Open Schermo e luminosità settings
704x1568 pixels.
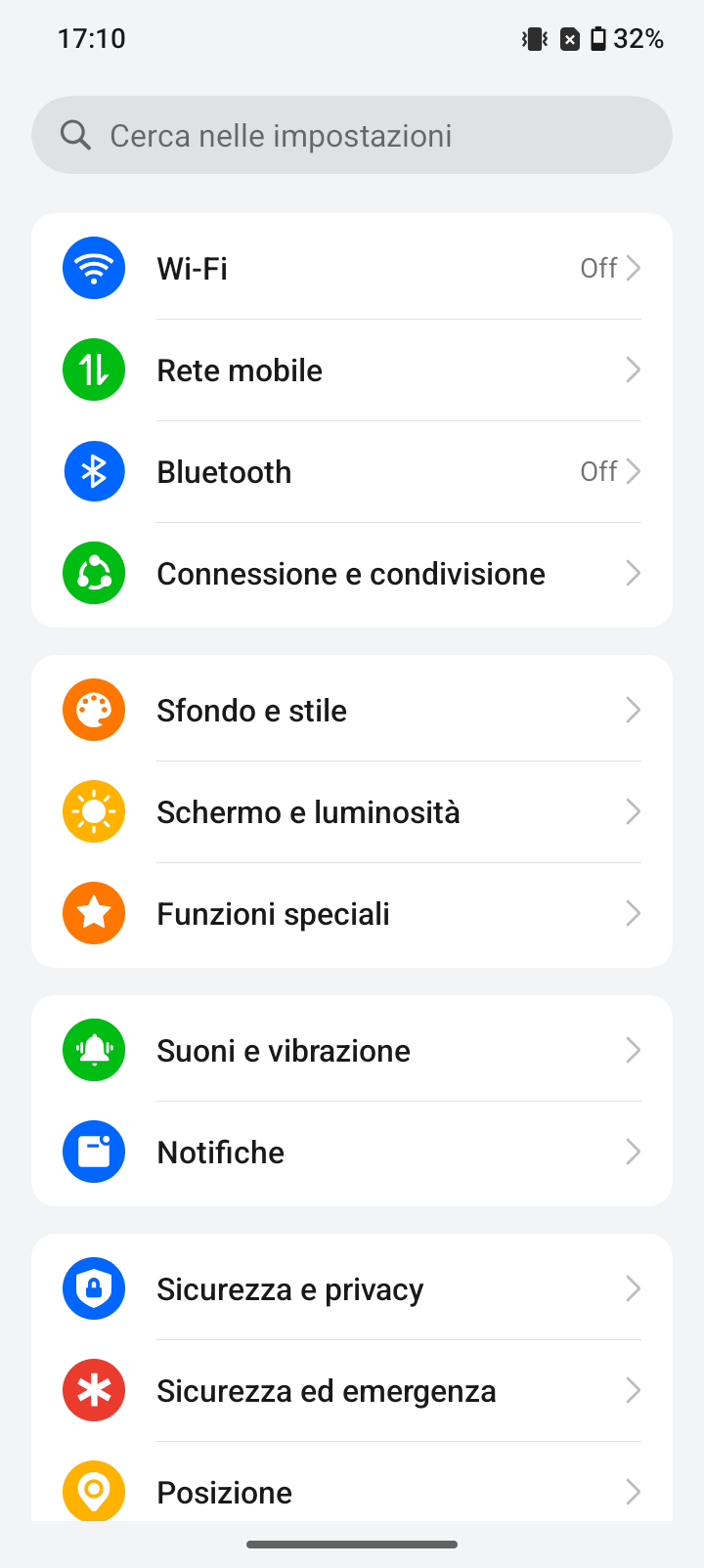pos(352,811)
